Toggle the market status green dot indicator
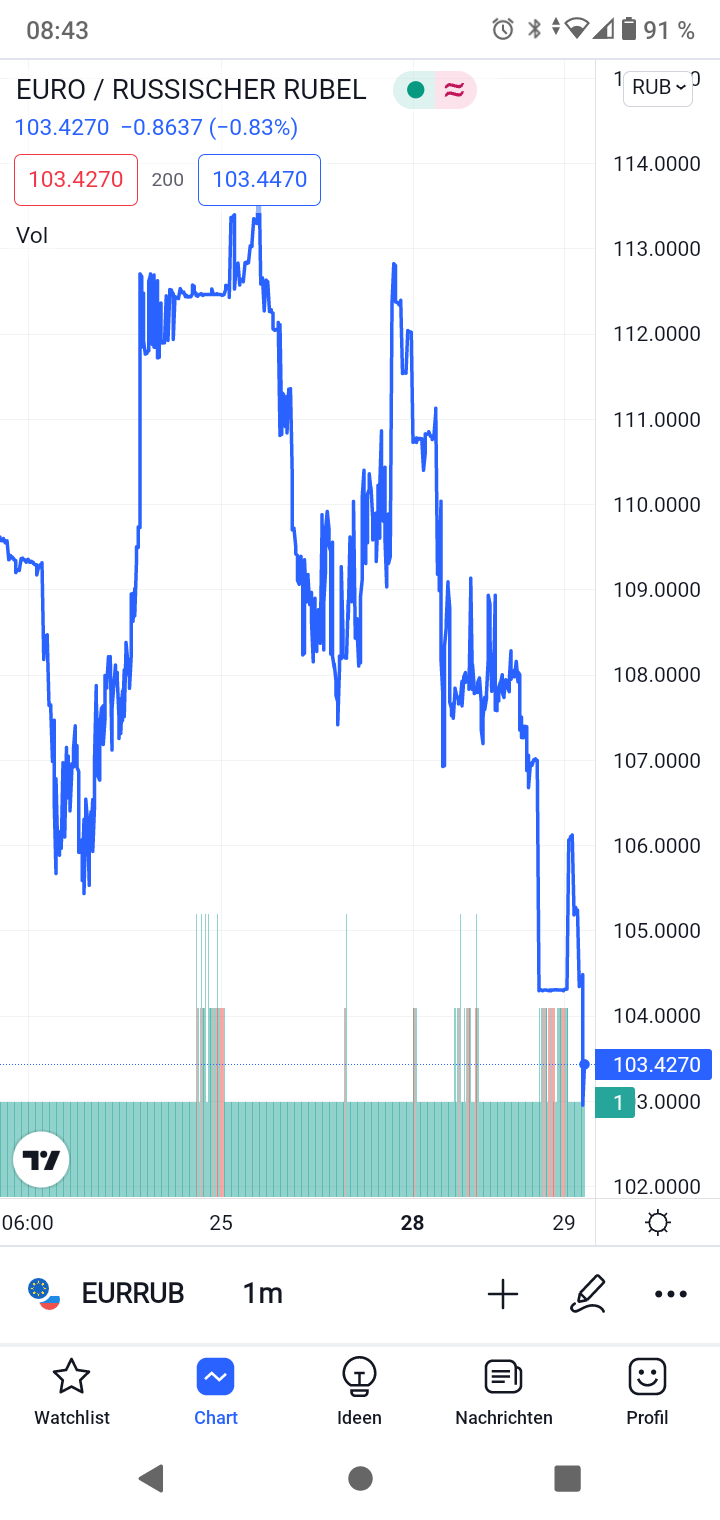 tap(414, 89)
